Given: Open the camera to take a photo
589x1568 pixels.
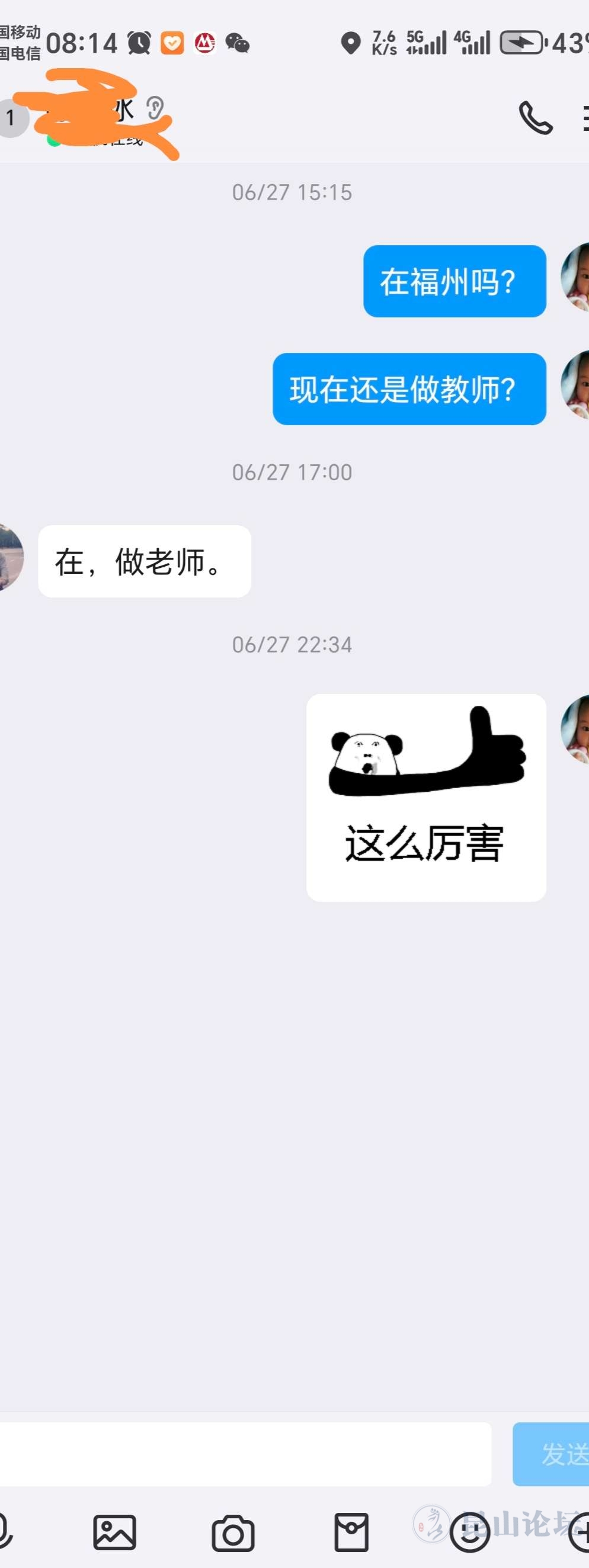Looking at the screenshot, I should tap(233, 1533).
